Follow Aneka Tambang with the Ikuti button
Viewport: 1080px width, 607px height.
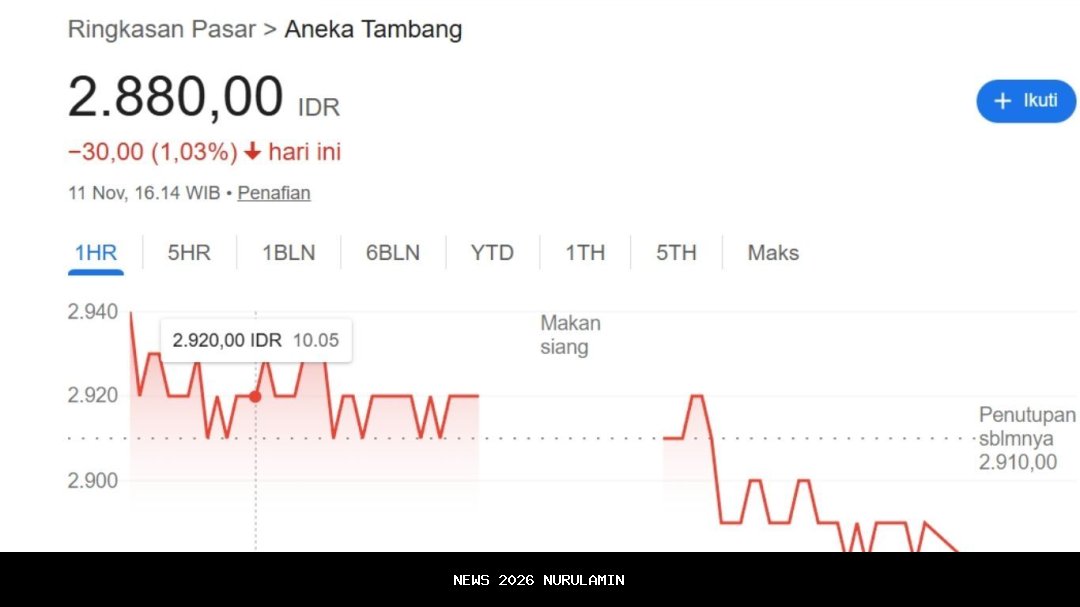pyautogui.click(x=1026, y=101)
